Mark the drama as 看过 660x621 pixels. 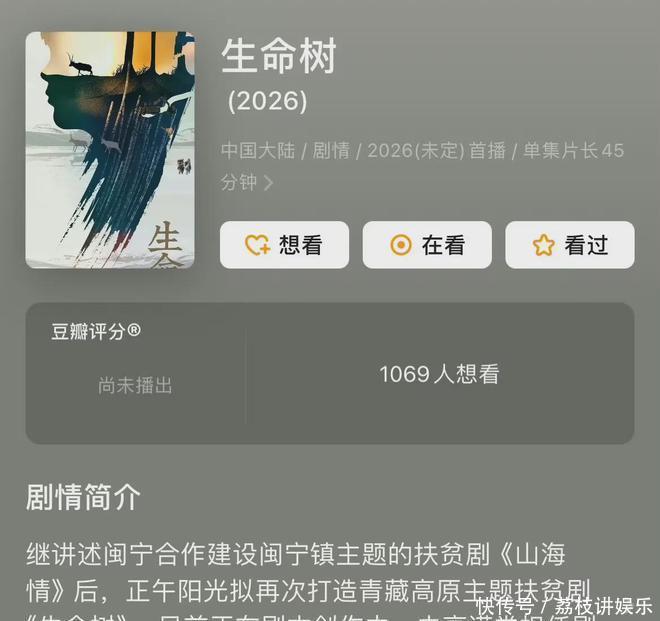coord(569,245)
